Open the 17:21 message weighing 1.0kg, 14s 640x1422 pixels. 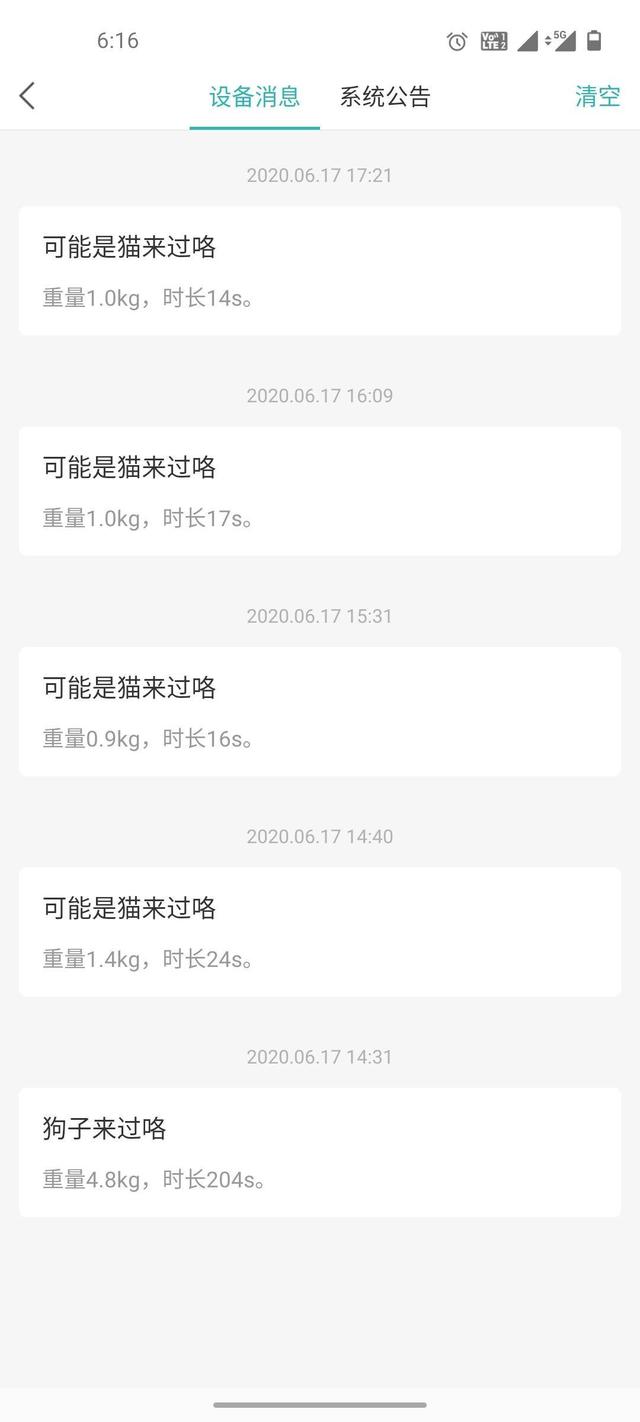coord(320,271)
